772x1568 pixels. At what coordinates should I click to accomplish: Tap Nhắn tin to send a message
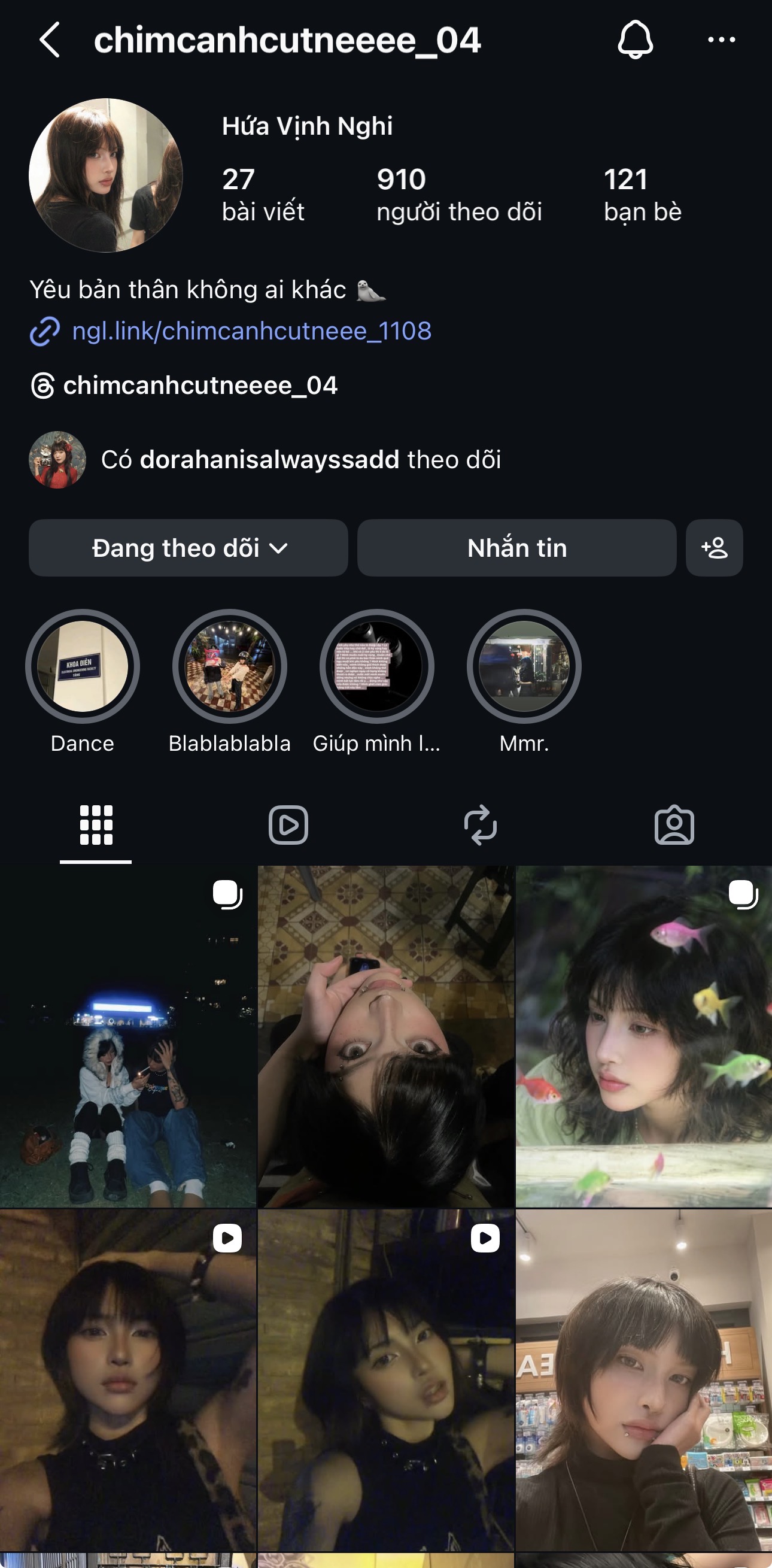(517, 548)
